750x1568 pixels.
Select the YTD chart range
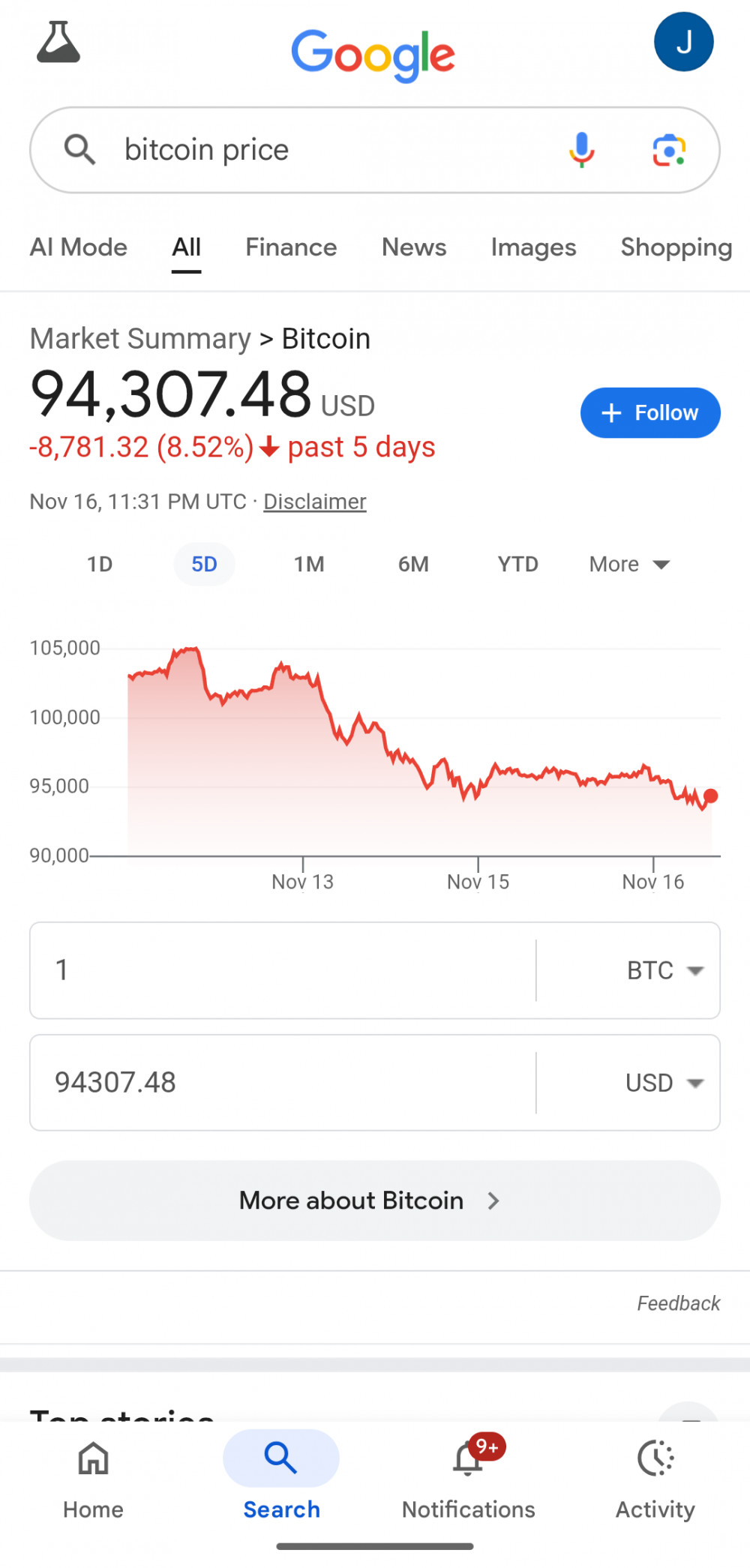tap(517, 564)
